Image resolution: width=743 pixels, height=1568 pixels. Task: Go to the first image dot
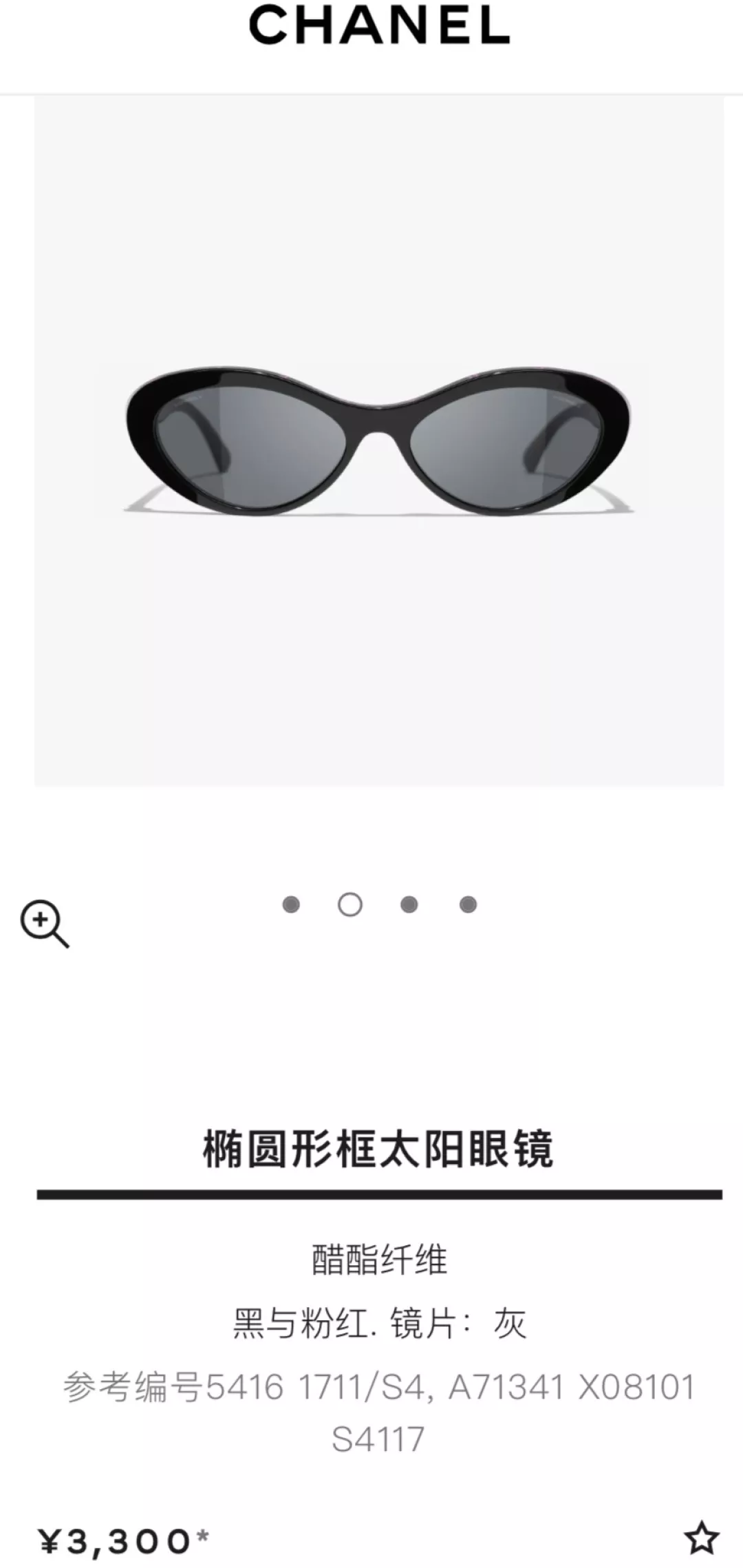click(291, 904)
